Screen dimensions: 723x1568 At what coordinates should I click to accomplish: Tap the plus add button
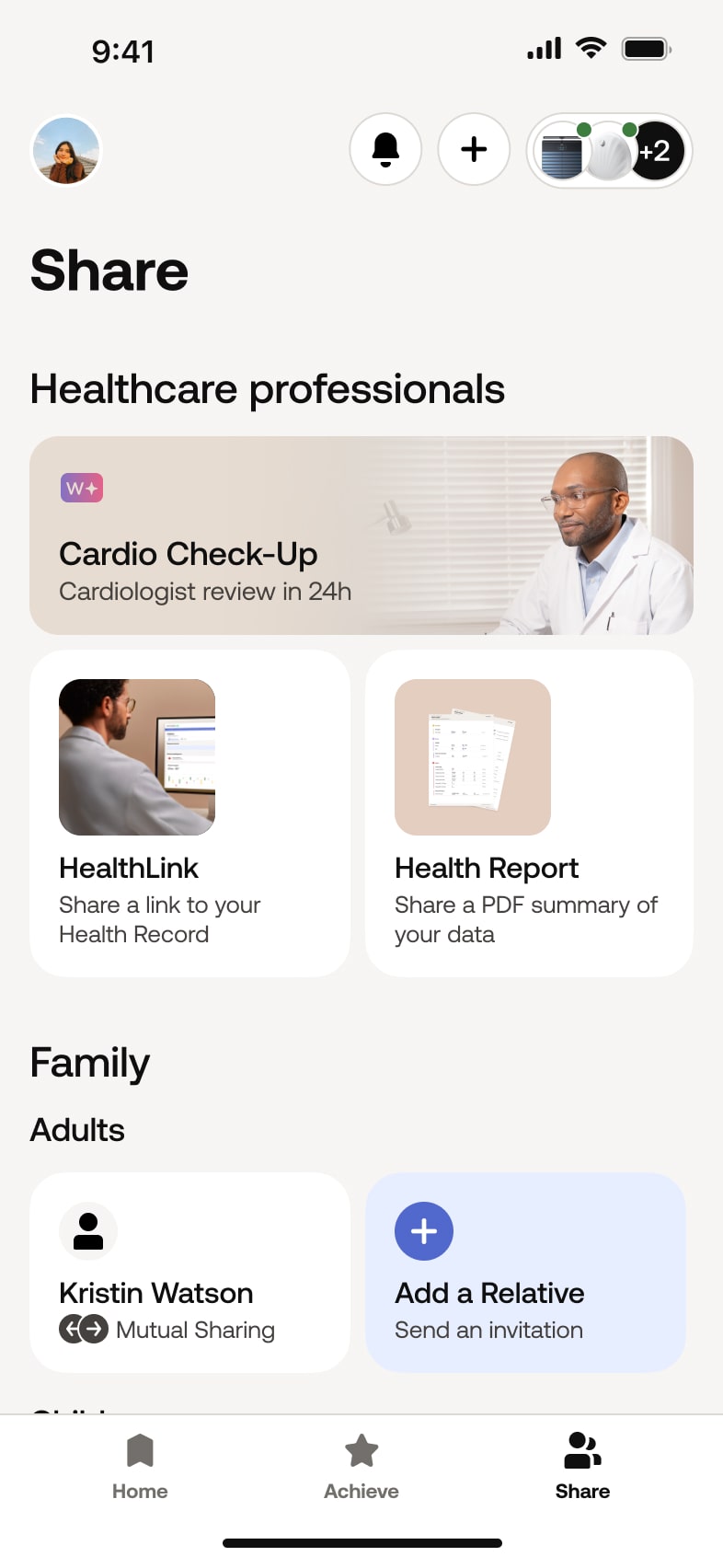(474, 149)
